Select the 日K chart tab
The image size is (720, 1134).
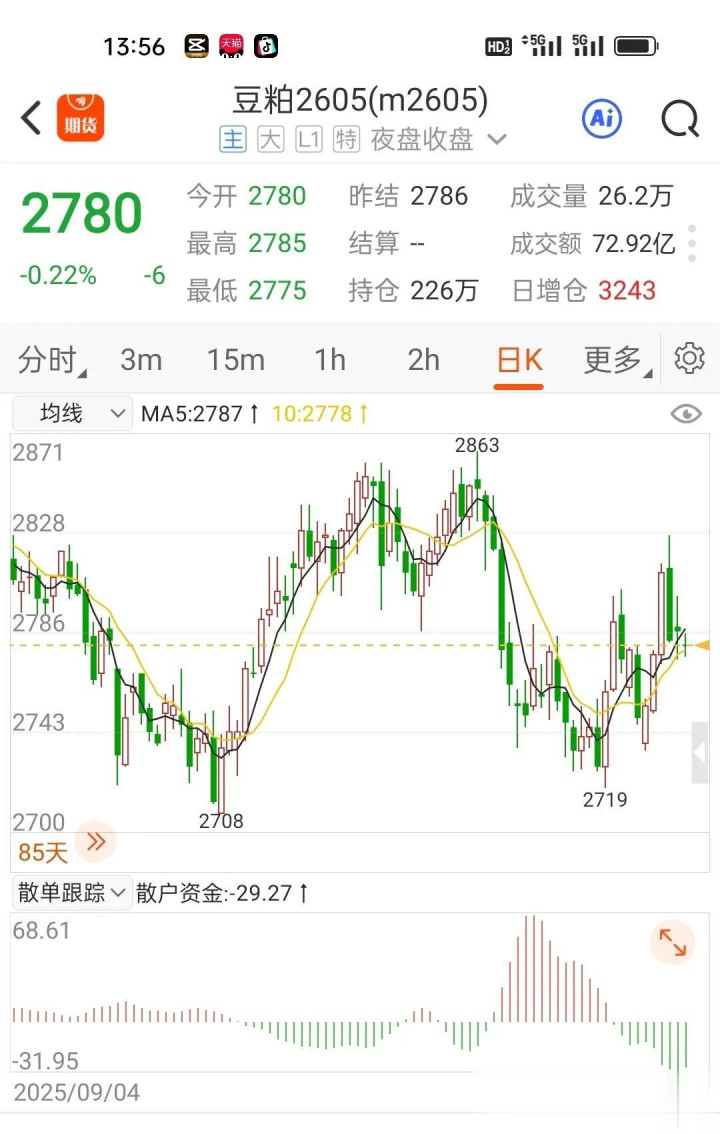tap(519, 359)
